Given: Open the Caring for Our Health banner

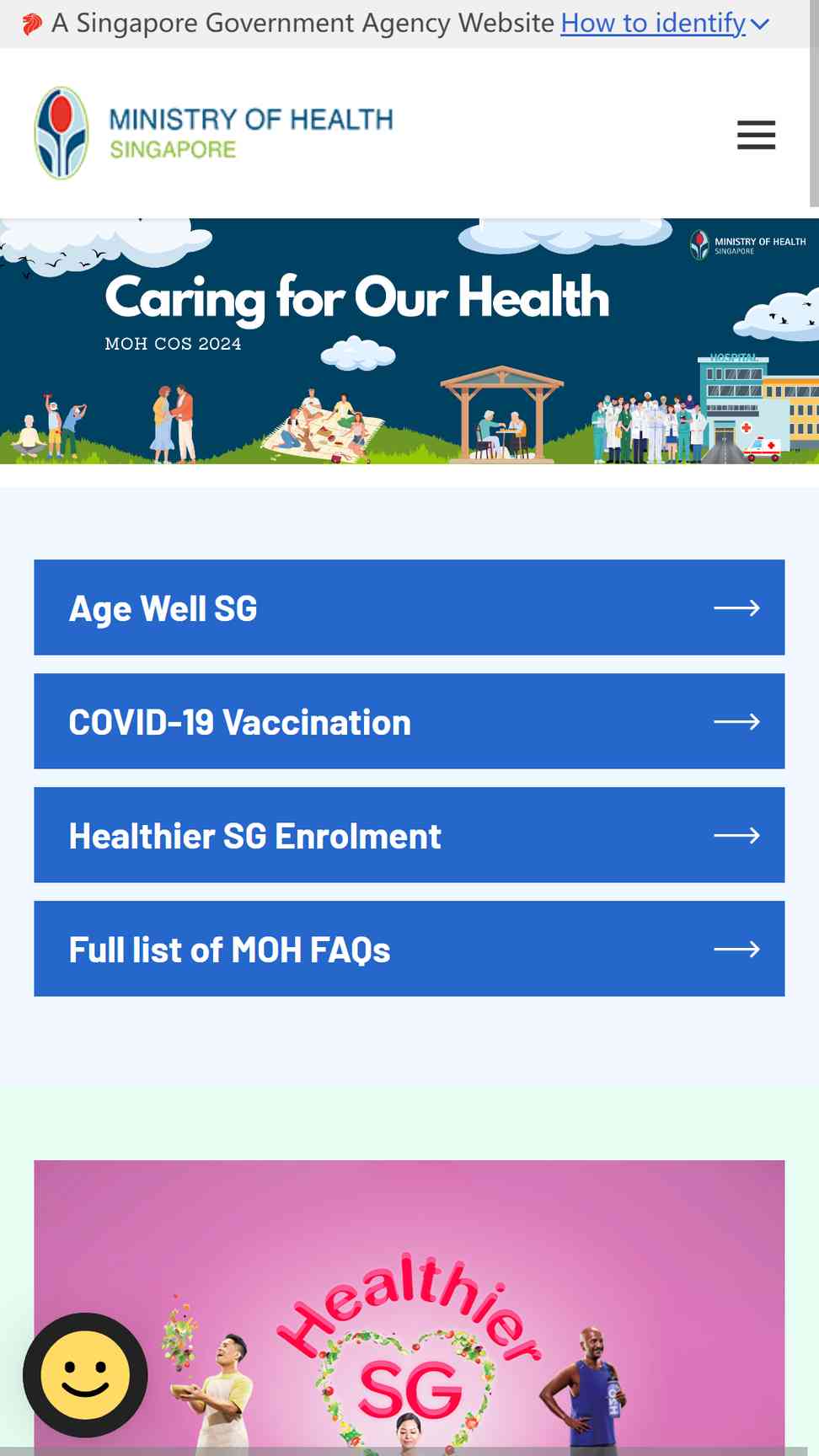Looking at the screenshot, I should 409,341.
